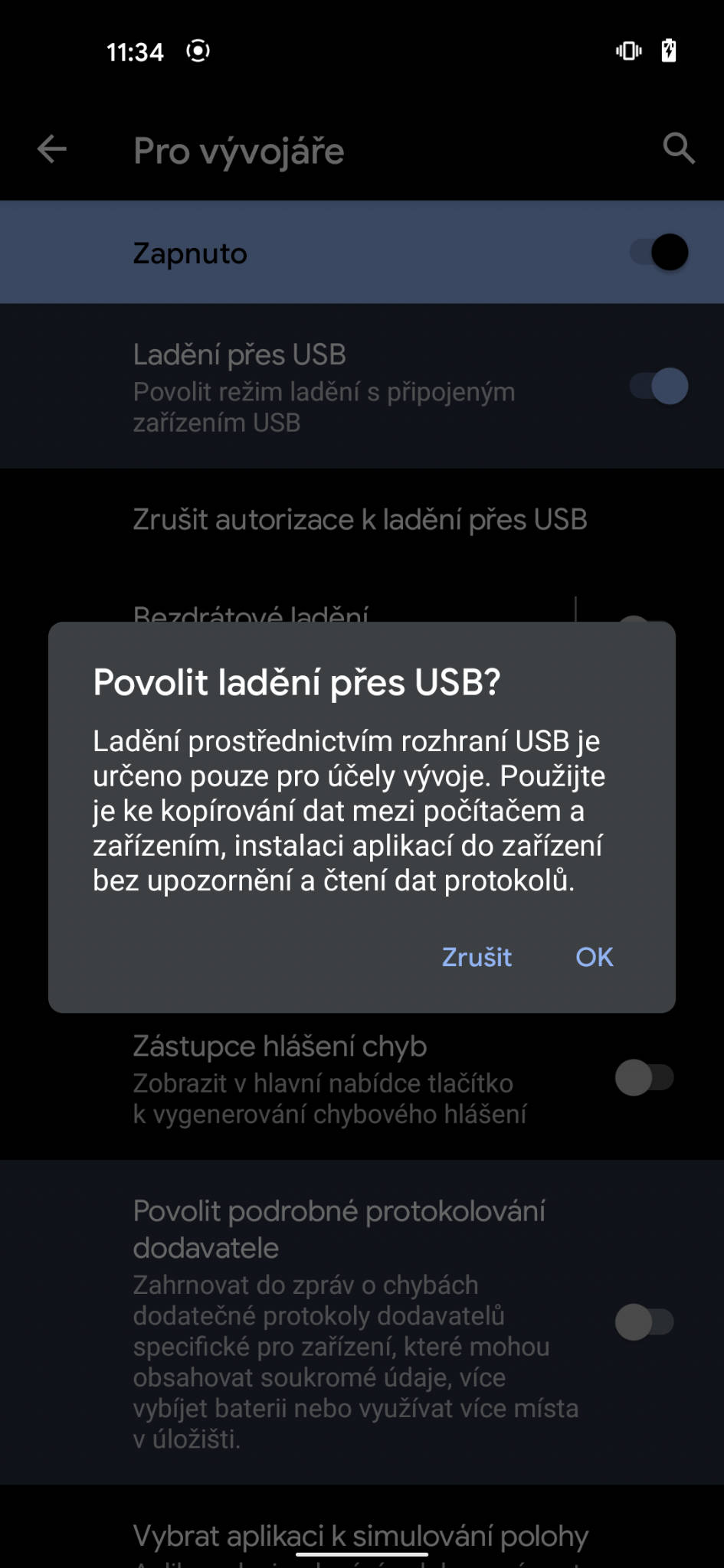Open Vybrat aplikaci k simulování polohy
Image resolution: width=724 pixels, height=1568 pixels.
pyautogui.click(x=360, y=1536)
